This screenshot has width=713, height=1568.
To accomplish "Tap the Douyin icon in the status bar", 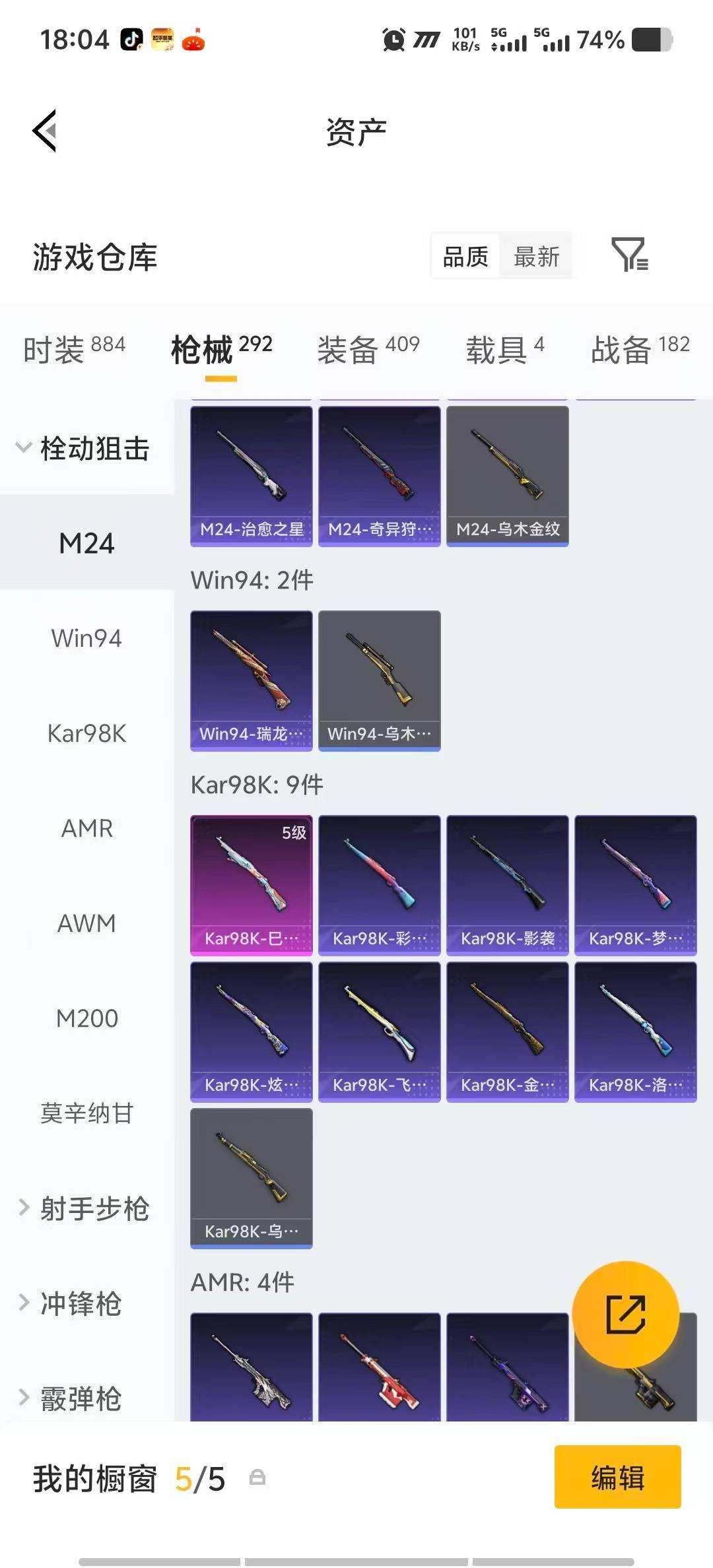I will (130, 40).
